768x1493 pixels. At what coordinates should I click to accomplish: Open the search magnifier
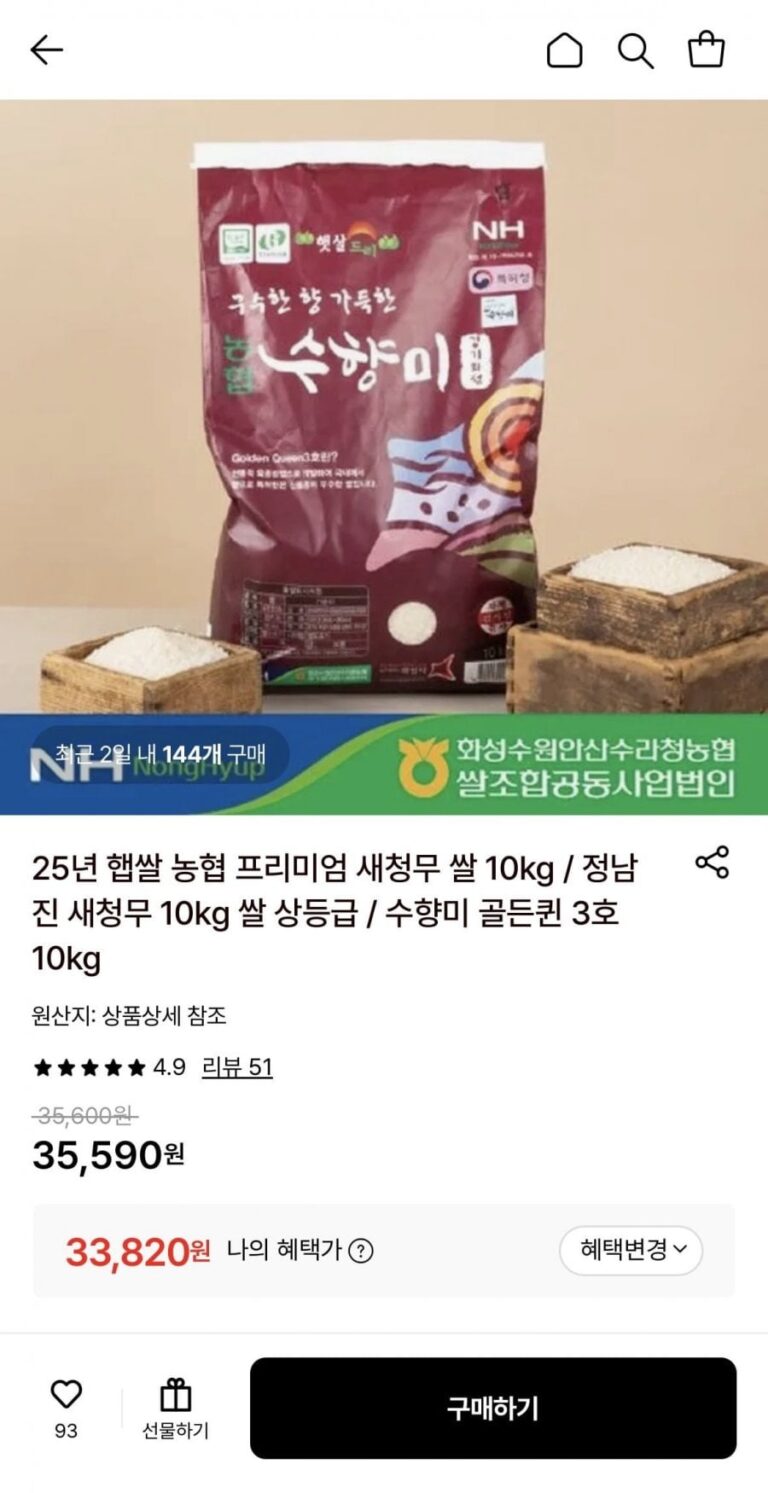(x=635, y=50)
